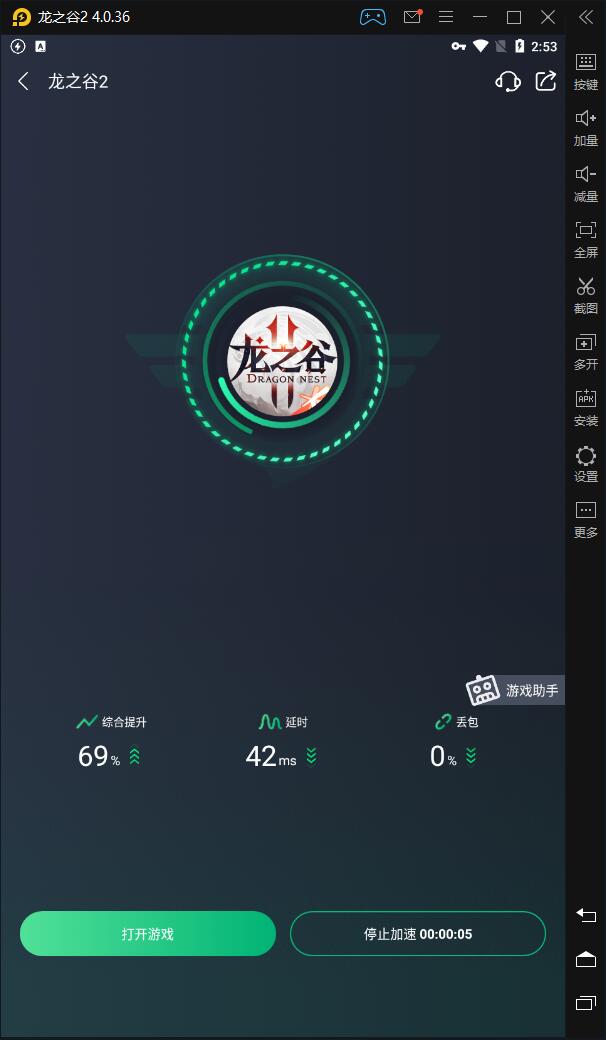Image resolution: width=606 pixels, height=1040 pixels.
Task: Tap 打开游戏 to launch the game
Action: pos(148,934)
